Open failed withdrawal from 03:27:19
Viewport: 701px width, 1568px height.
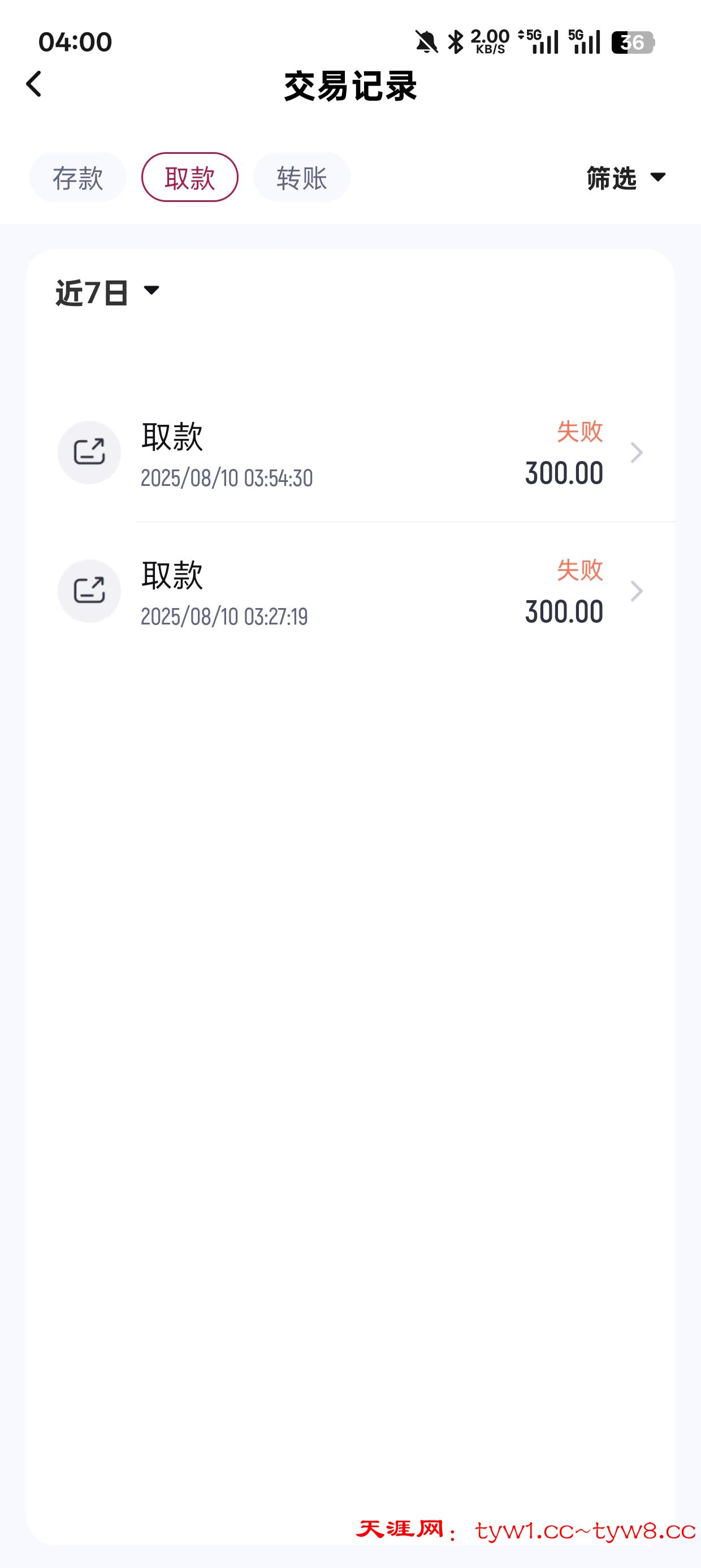pyautogui.click(x=350, y=591)
